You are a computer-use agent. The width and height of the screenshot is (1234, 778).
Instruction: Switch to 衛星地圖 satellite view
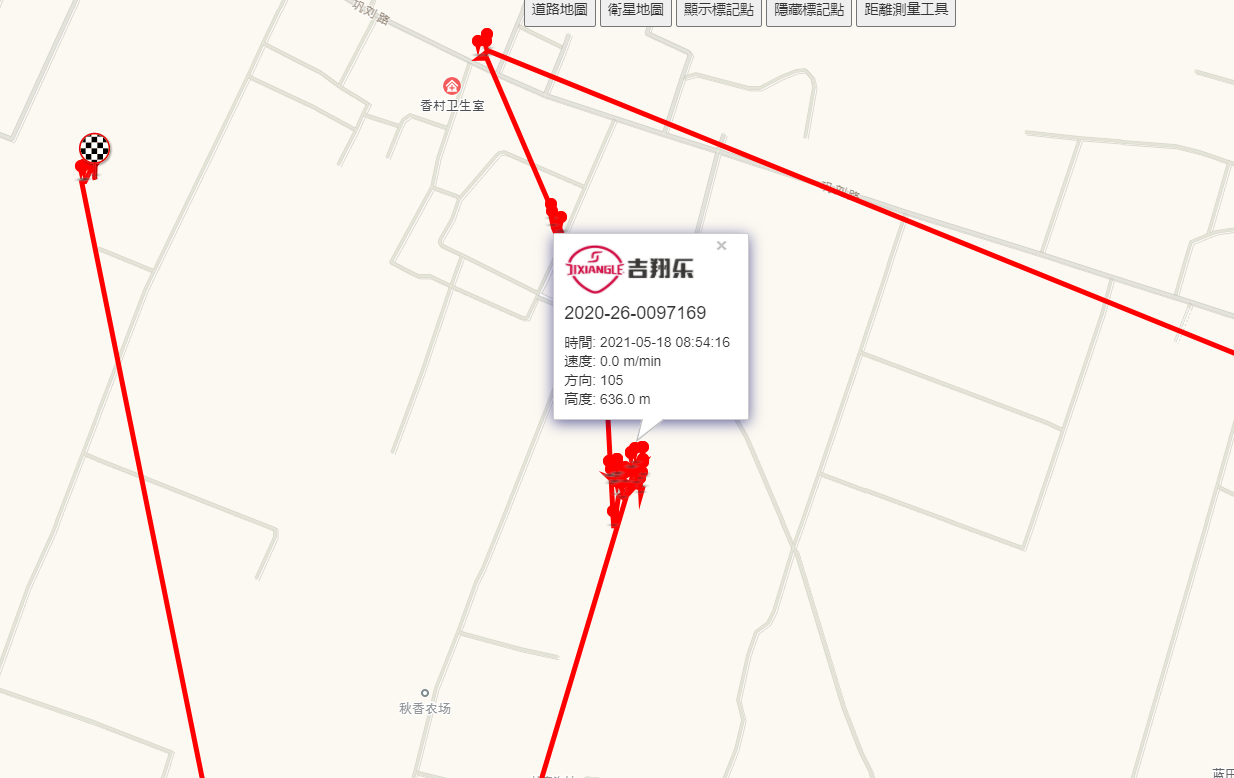coord(636,11)
